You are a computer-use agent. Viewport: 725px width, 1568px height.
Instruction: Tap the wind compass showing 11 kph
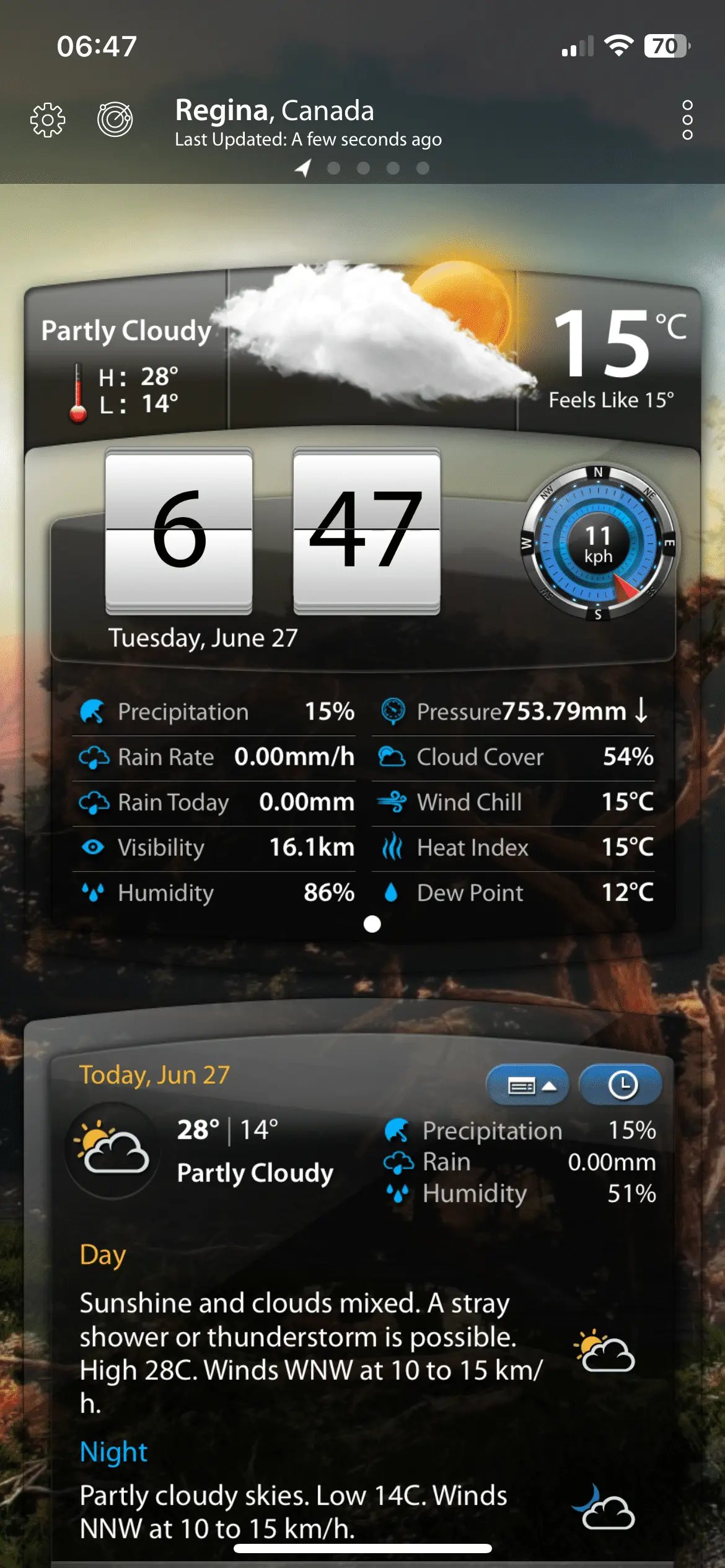tap(598, 544)
